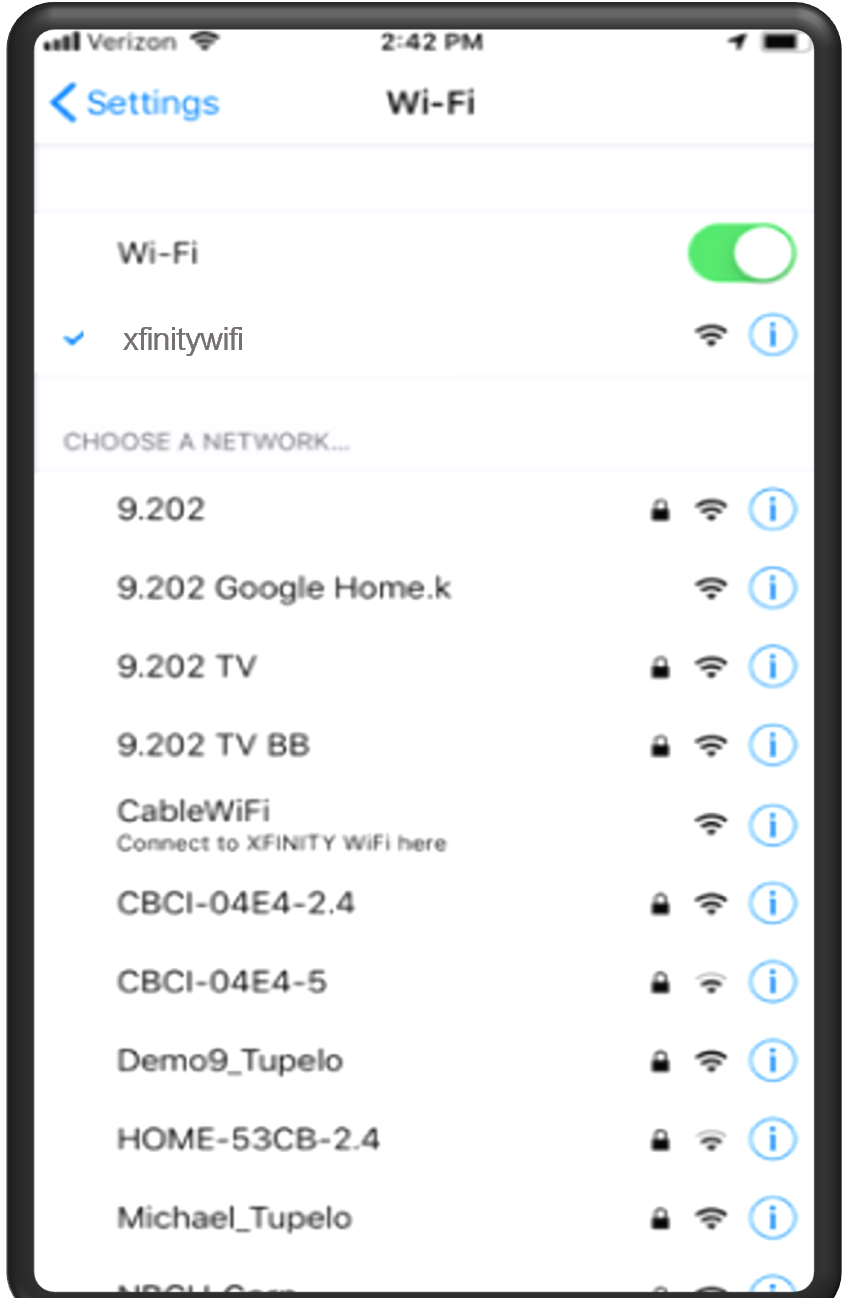Open info for 9.202 TV BB
The height and width of the screenshot is (1298, 848).
772,745
